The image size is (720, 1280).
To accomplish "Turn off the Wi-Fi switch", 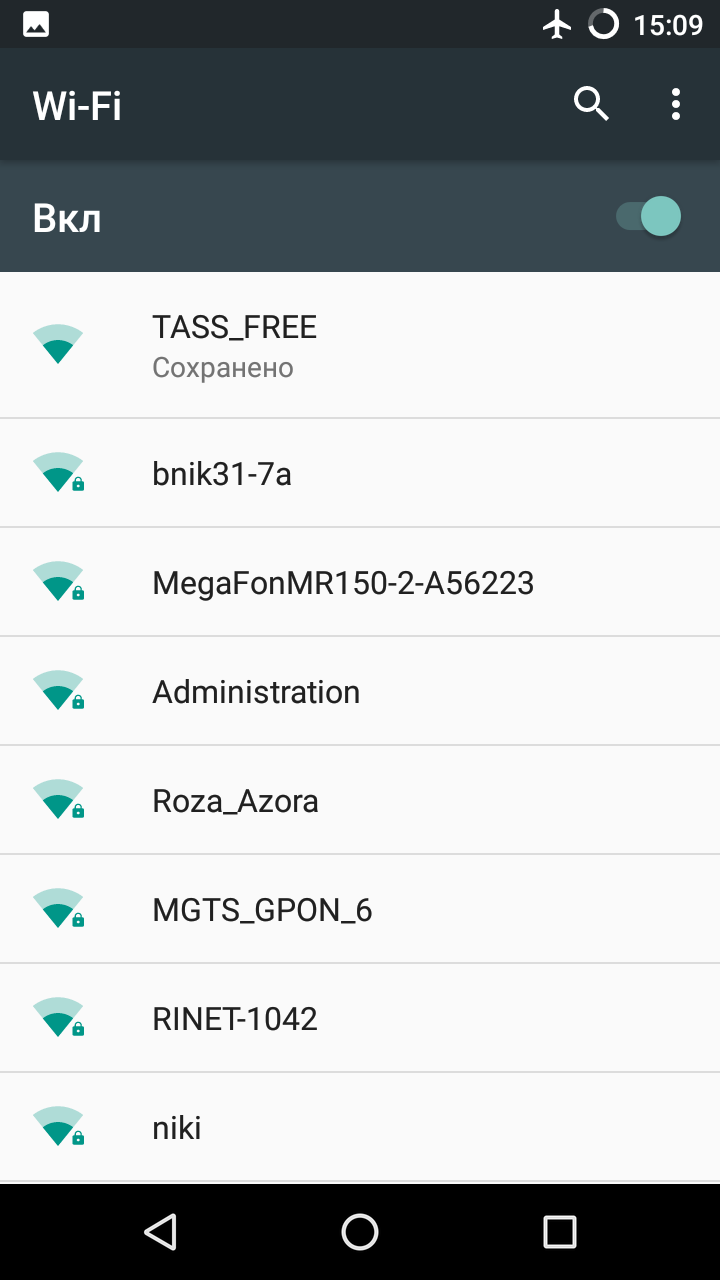I will [649, 217].
